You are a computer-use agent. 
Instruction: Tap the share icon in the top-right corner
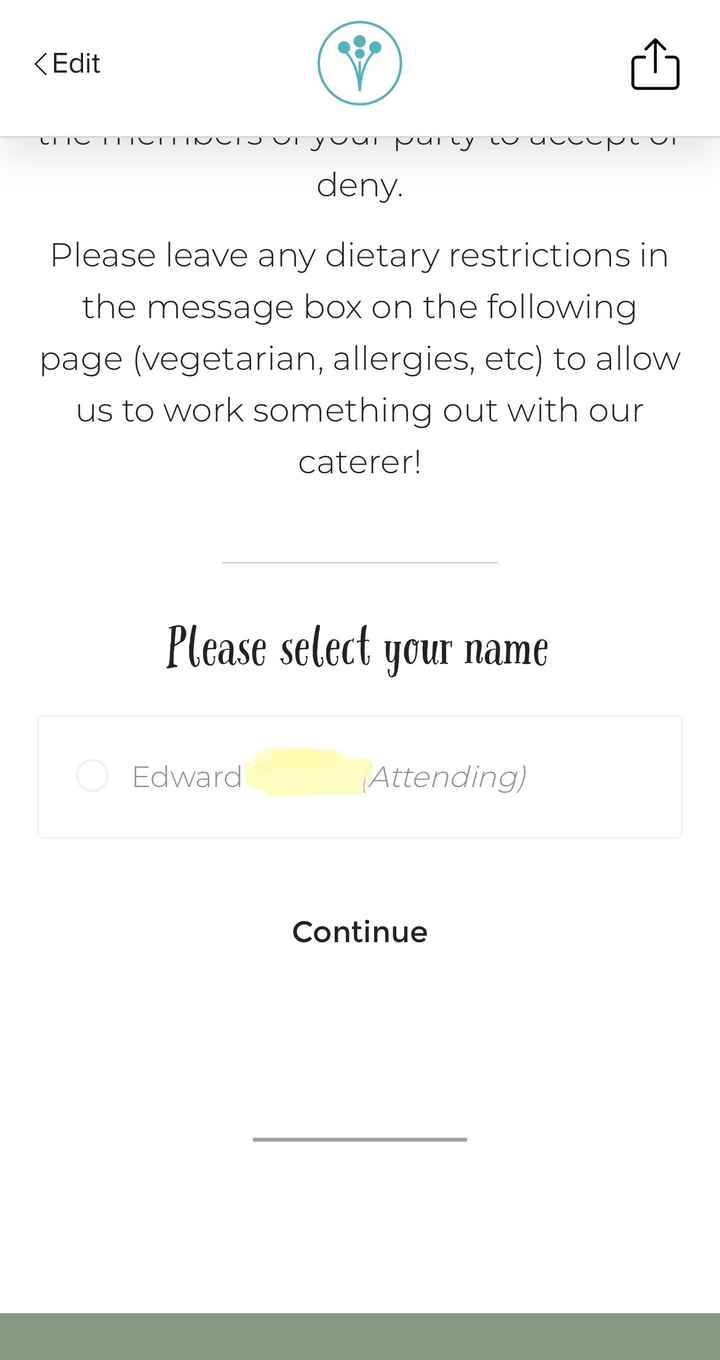coord(655,63)
